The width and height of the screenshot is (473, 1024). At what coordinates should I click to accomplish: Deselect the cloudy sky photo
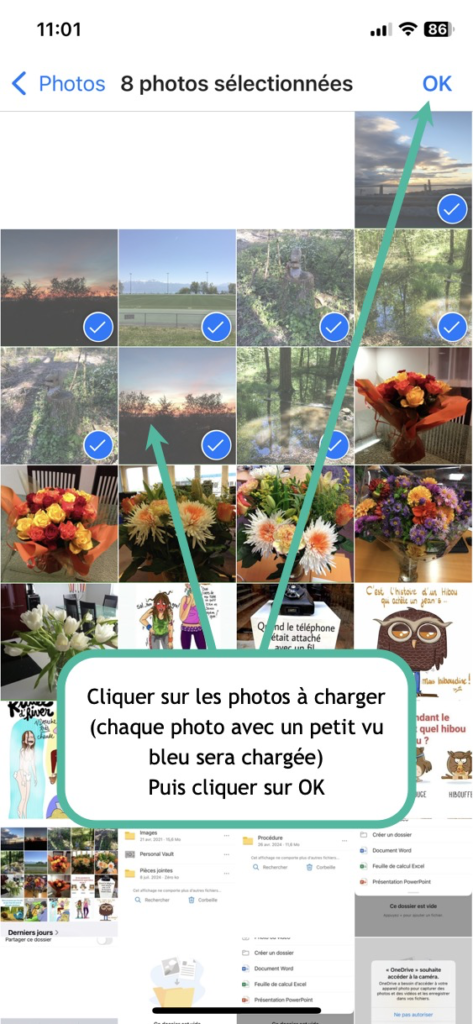(x=413, y=169)
